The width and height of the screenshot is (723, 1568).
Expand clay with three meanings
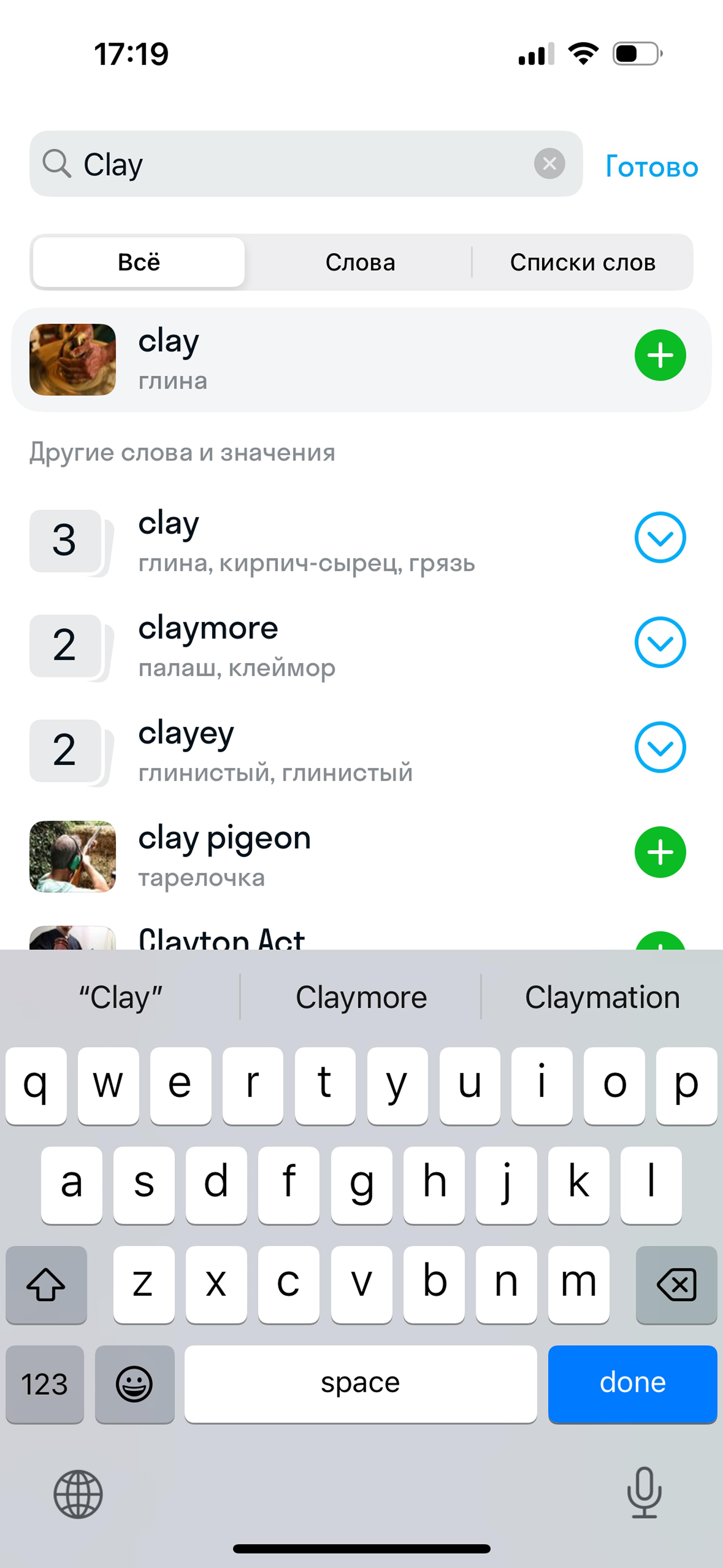pyautogui.click(x=660, y=537)
